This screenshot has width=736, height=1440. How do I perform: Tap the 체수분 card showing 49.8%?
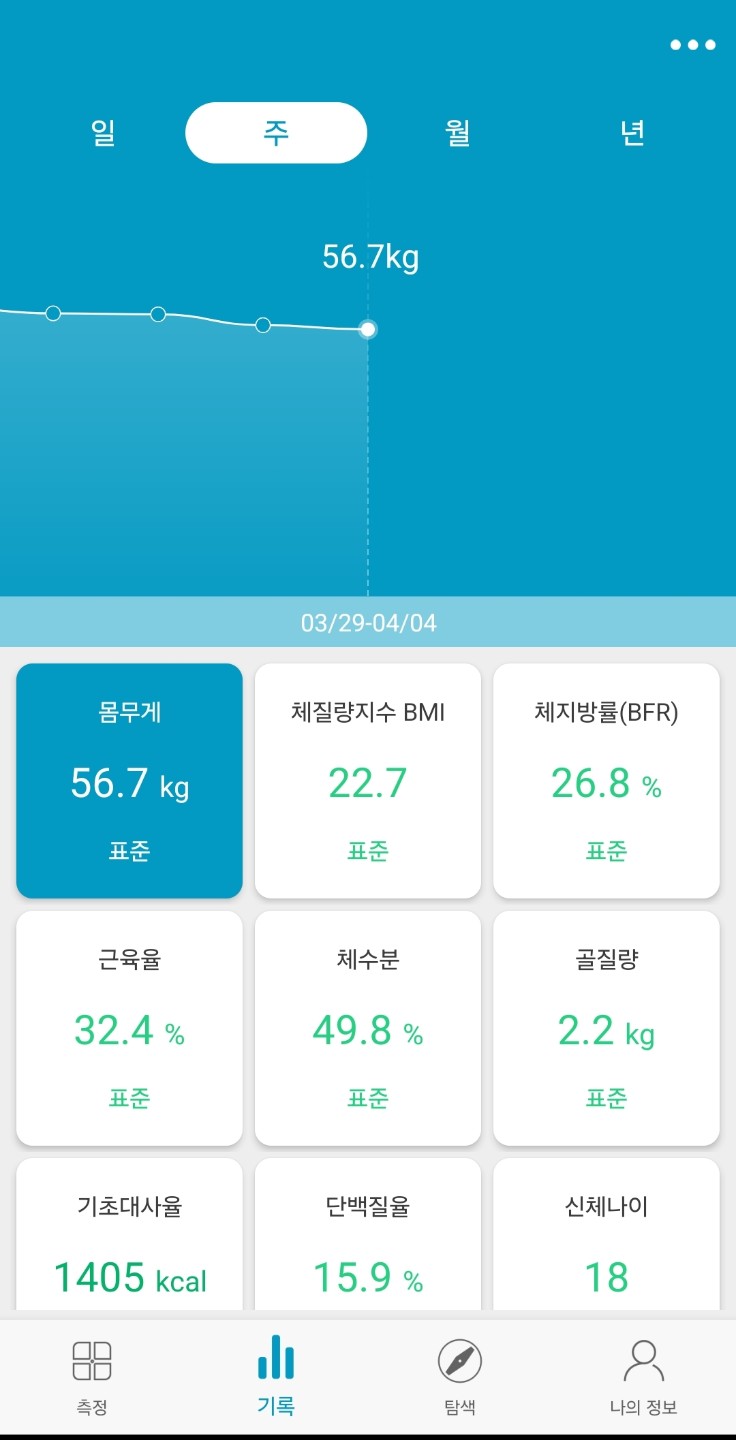(367, 1027)
